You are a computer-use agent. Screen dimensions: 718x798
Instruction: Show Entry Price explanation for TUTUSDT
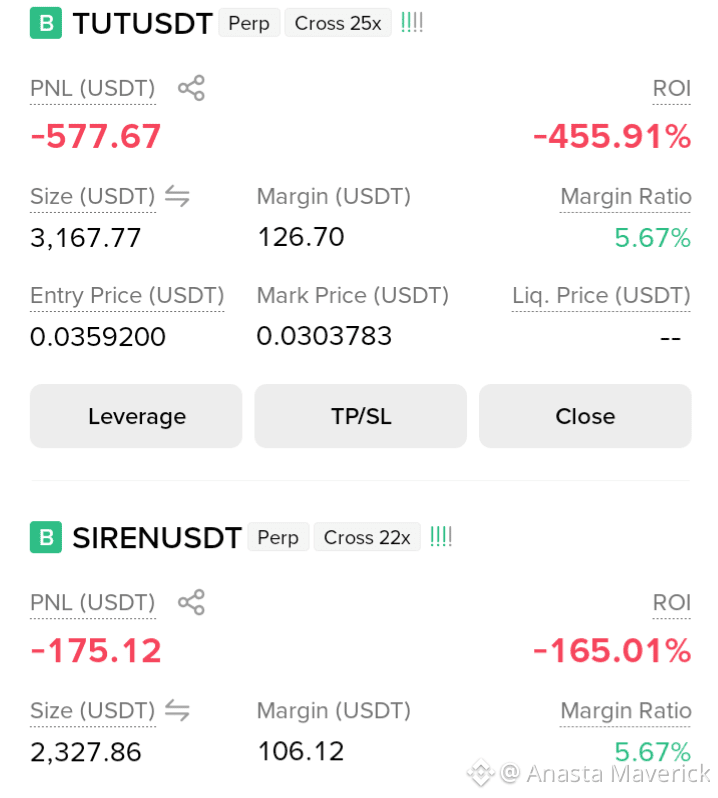coord(127,296)
